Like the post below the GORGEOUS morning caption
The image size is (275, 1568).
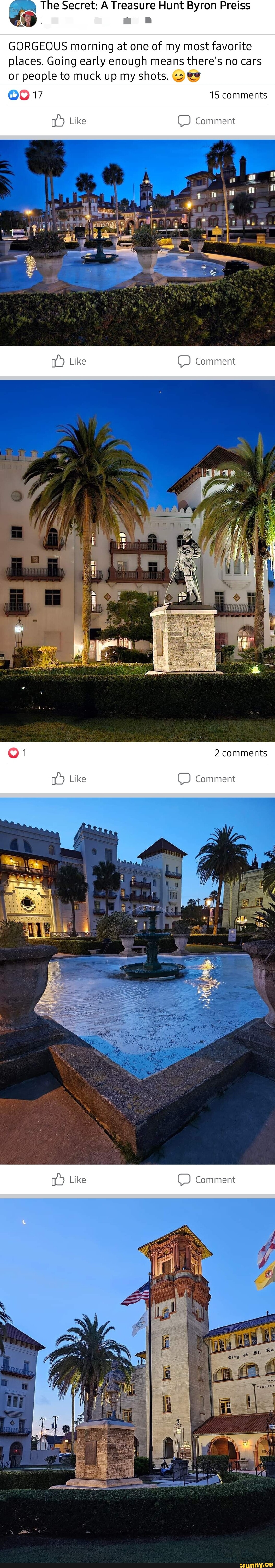coord(69,121)
